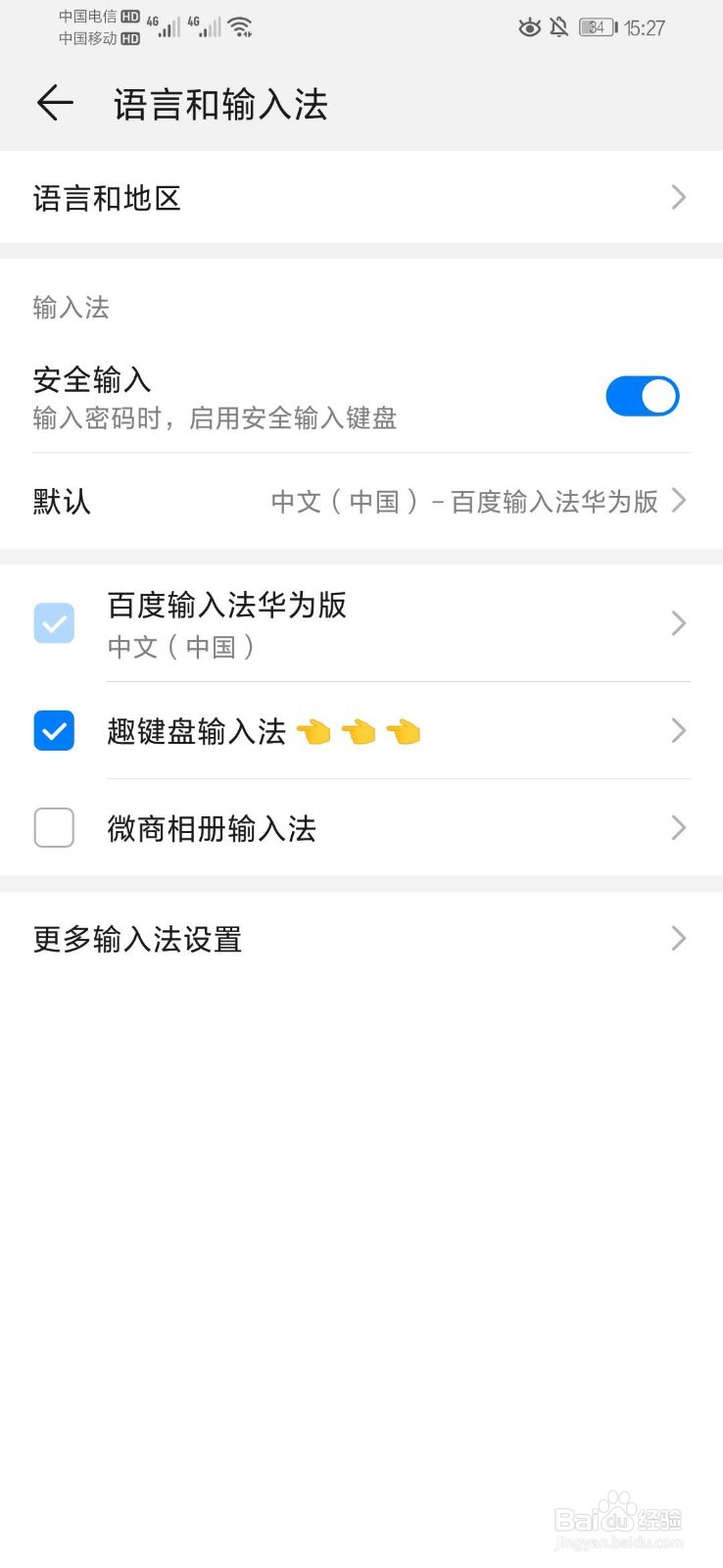Uncheck the 趣键盘输入法 input method
This screenshot has height=1568, width=723.
[x=53, y=730]
